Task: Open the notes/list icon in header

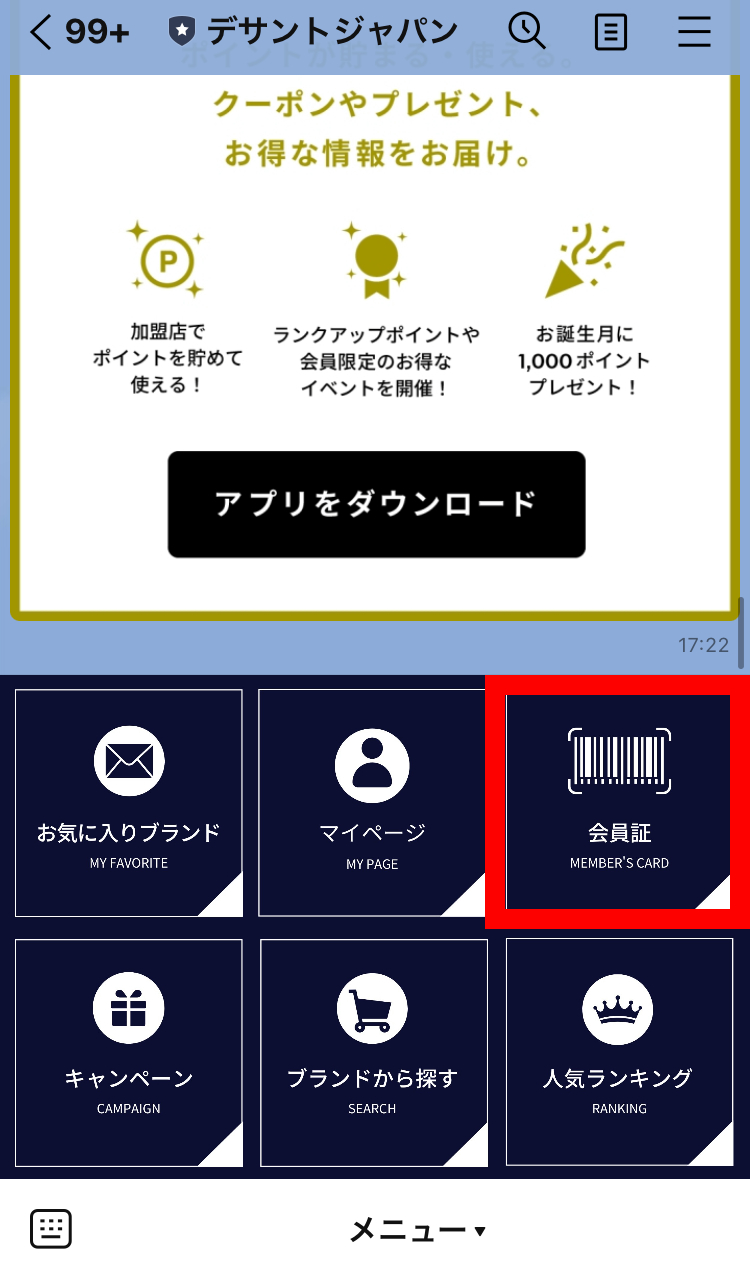Action: point(610,32)
